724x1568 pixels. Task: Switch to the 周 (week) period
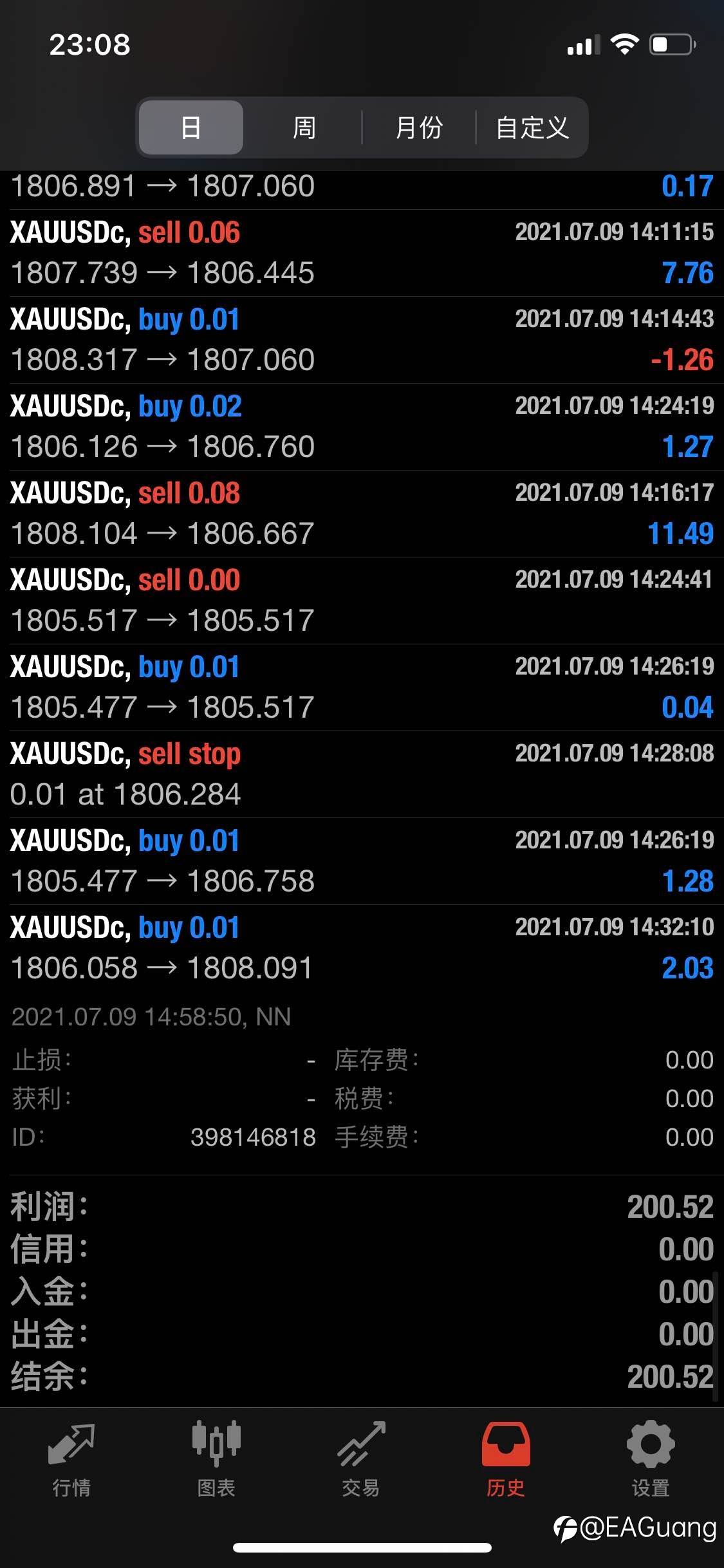tap(304, 127)
